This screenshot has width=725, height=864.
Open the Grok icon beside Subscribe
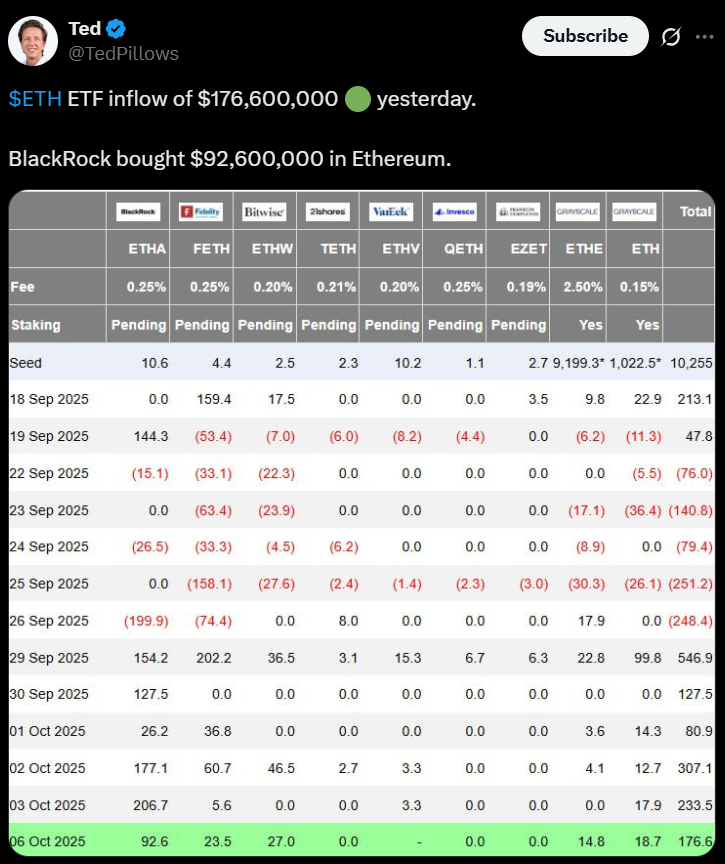672,37
